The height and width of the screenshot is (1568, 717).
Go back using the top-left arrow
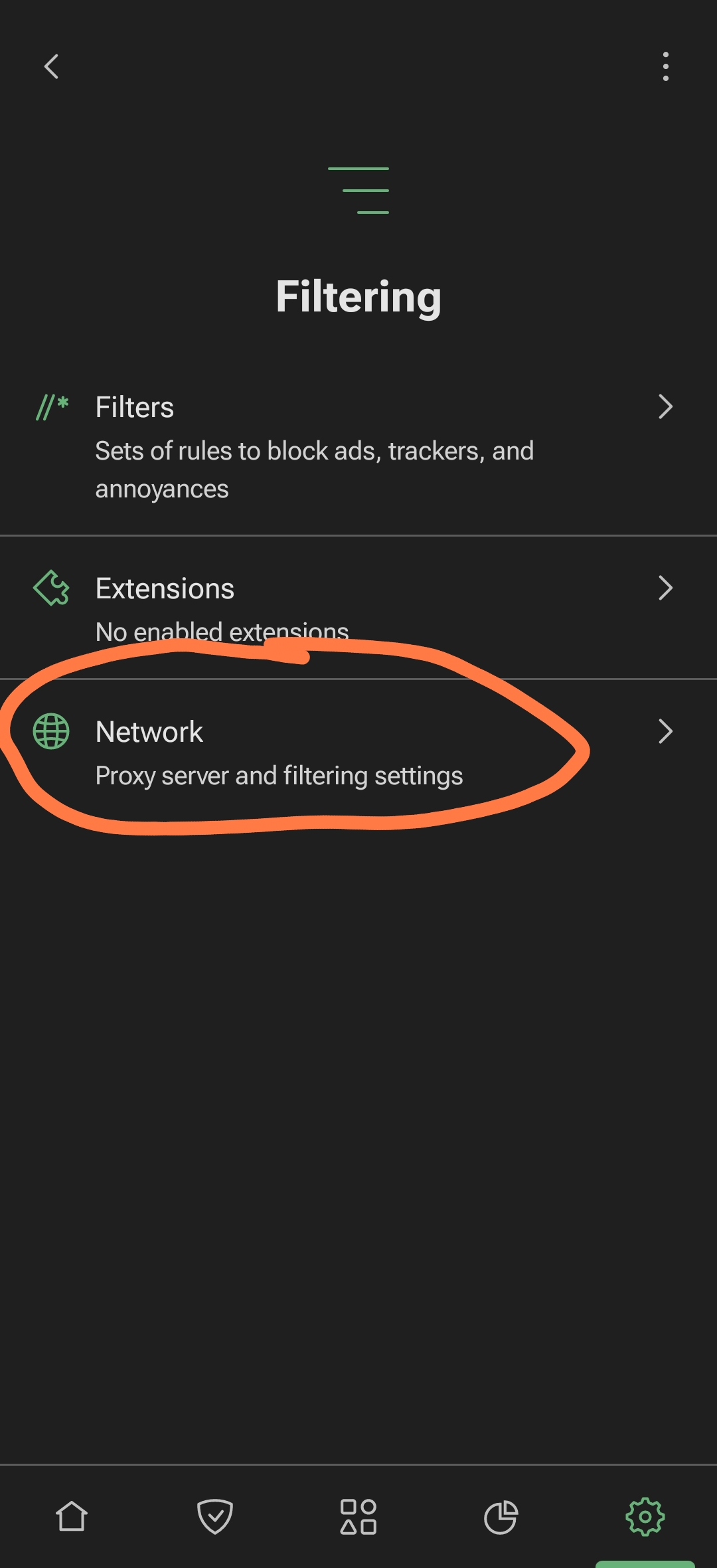51,66
